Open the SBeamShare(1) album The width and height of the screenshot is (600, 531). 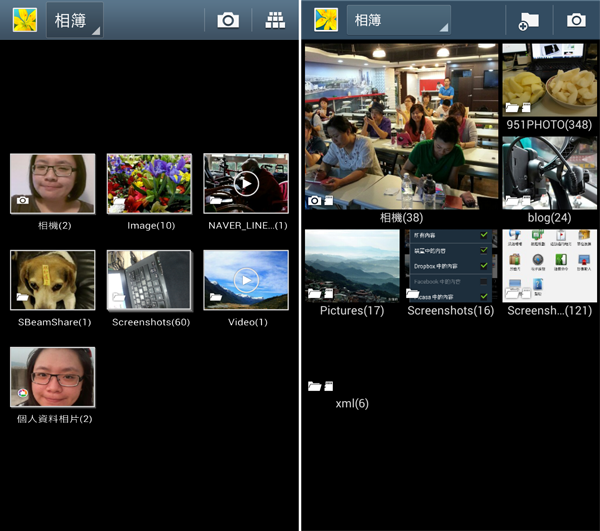coord(53,280)
